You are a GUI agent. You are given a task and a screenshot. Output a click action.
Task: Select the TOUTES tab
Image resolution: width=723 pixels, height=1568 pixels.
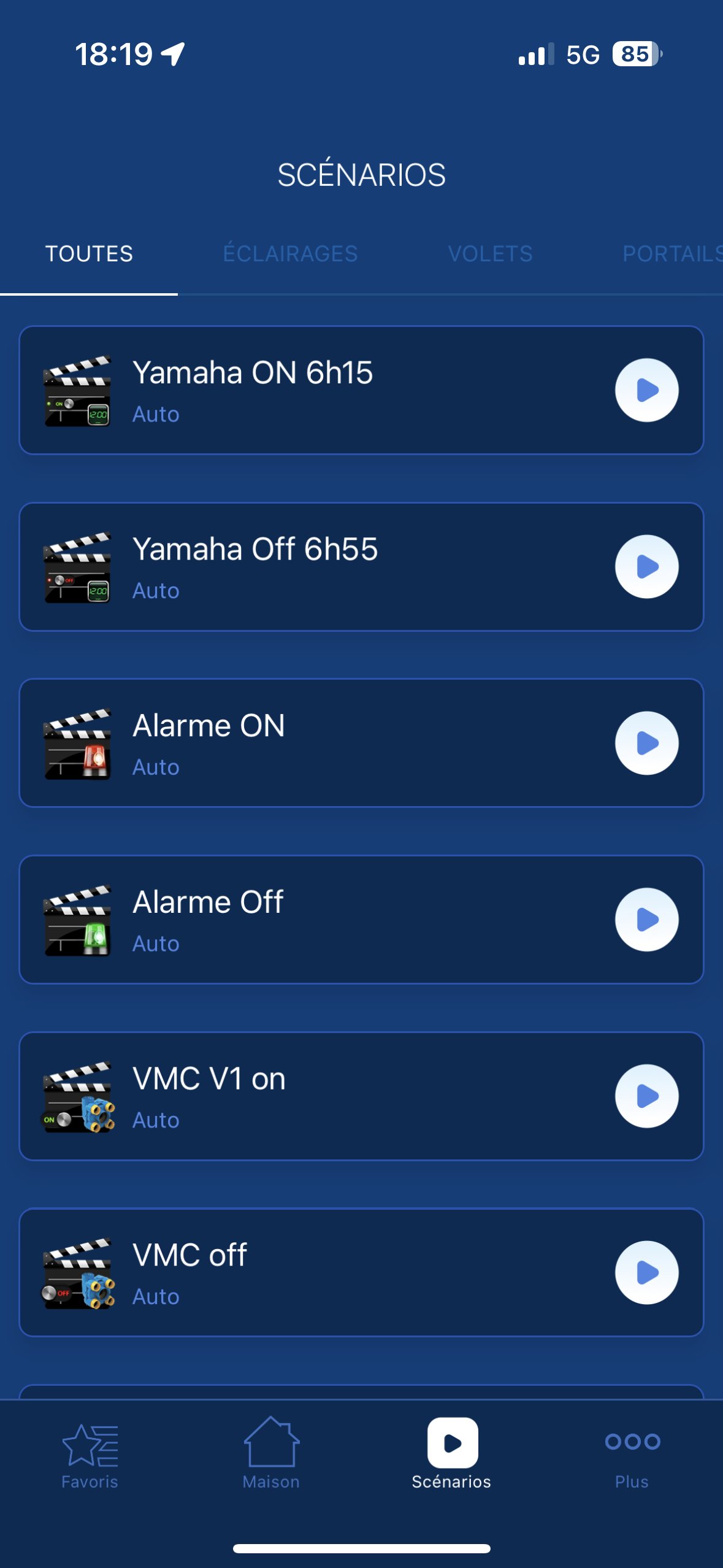(90, 254)
